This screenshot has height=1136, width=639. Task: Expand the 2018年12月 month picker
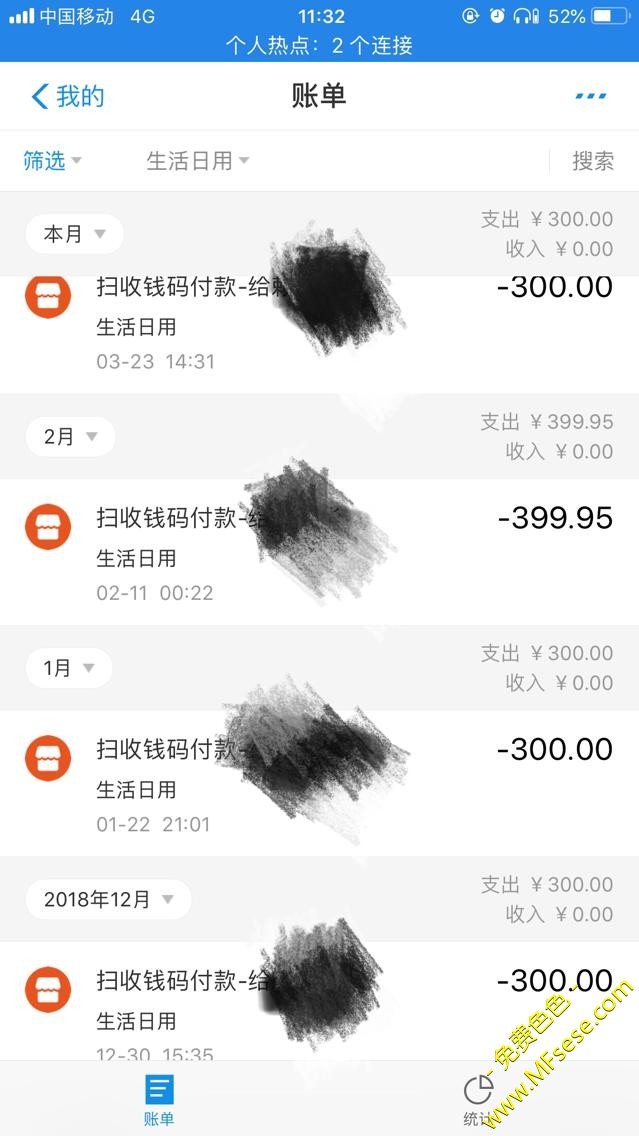tap(108, 899)
